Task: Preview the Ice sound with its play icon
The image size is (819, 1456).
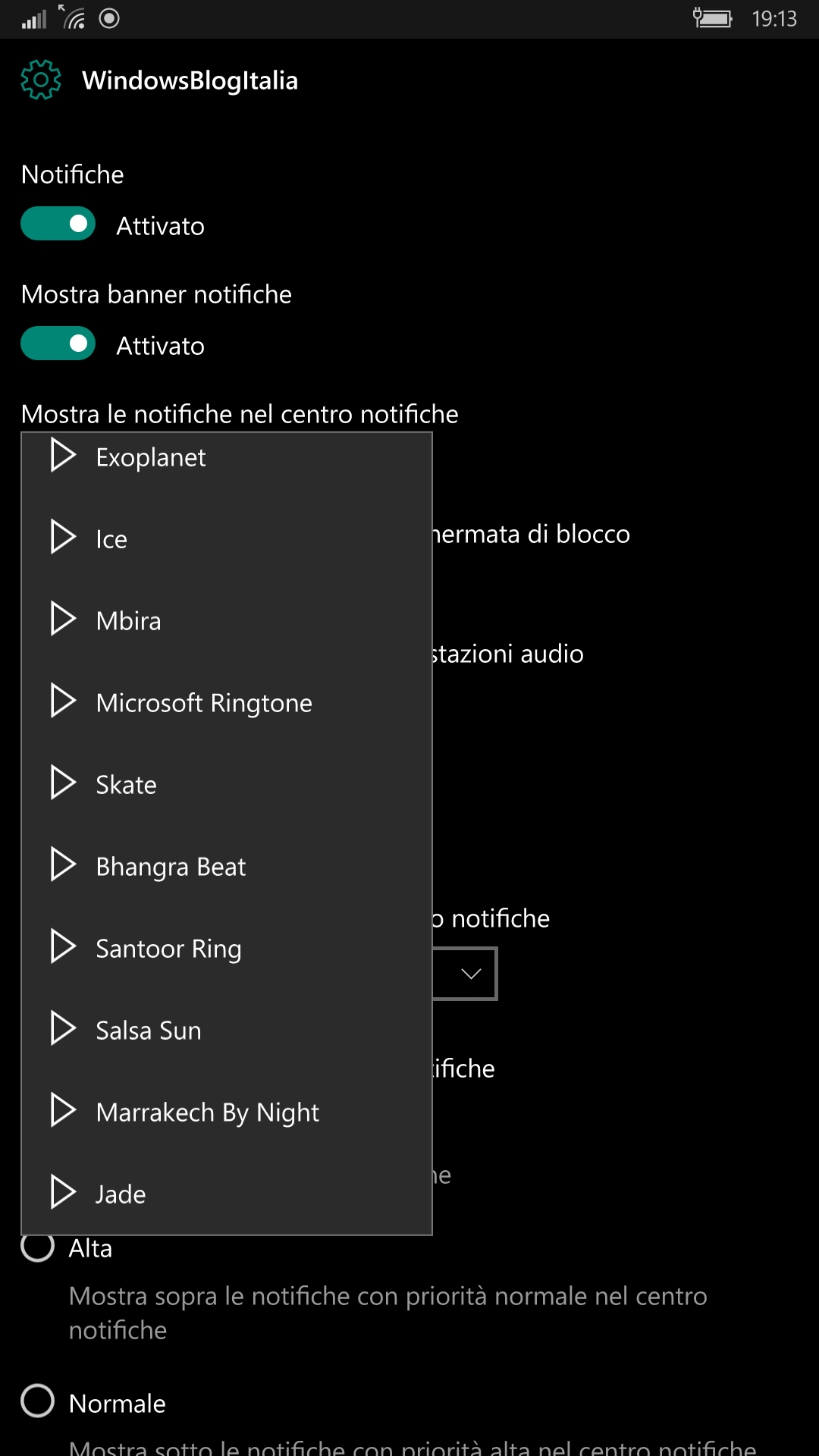Action: (x=63, y=538)
